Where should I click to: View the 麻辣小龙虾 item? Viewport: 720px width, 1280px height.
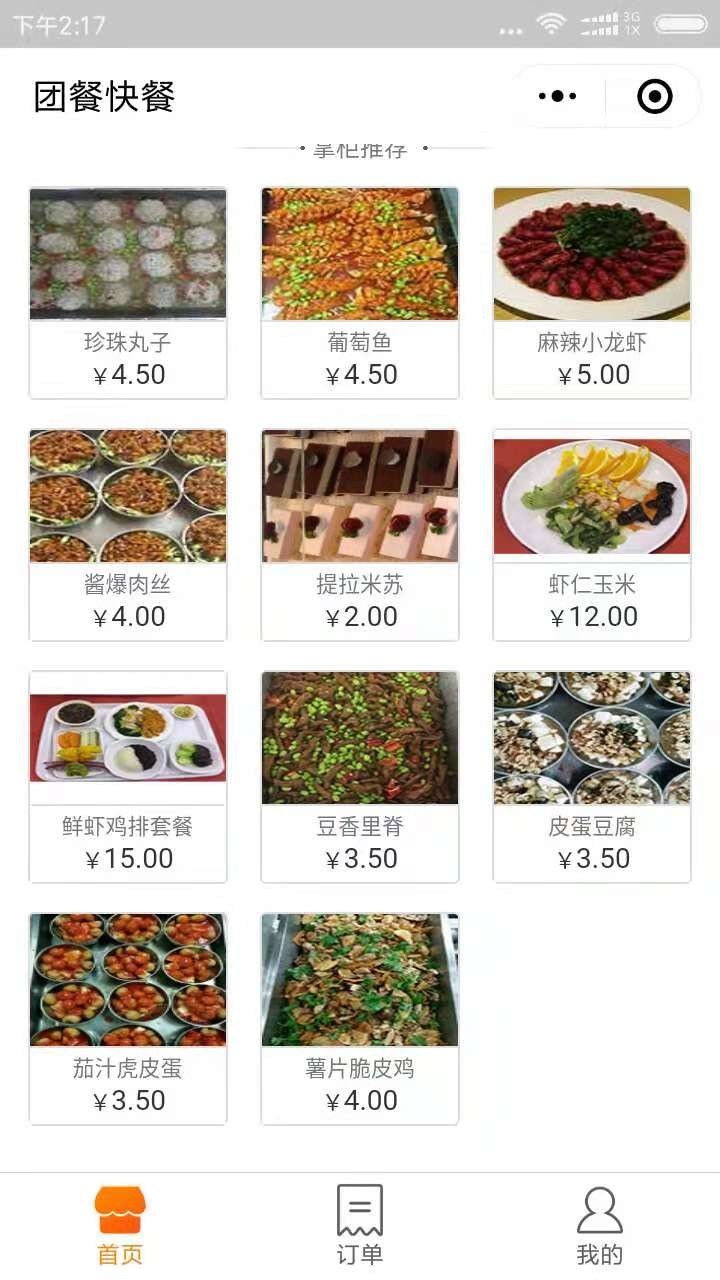tap(592, 293)
